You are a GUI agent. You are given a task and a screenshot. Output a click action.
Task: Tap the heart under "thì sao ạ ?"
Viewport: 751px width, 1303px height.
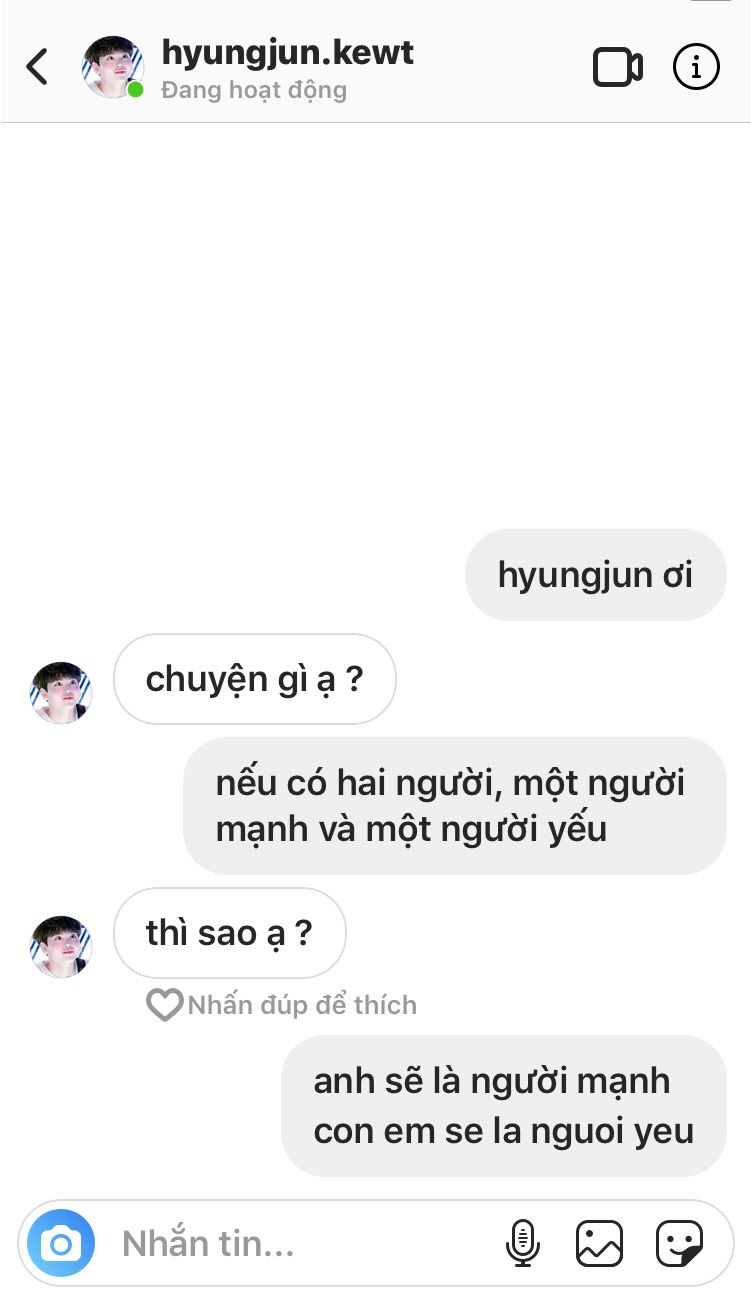(x=164, y=1005)
